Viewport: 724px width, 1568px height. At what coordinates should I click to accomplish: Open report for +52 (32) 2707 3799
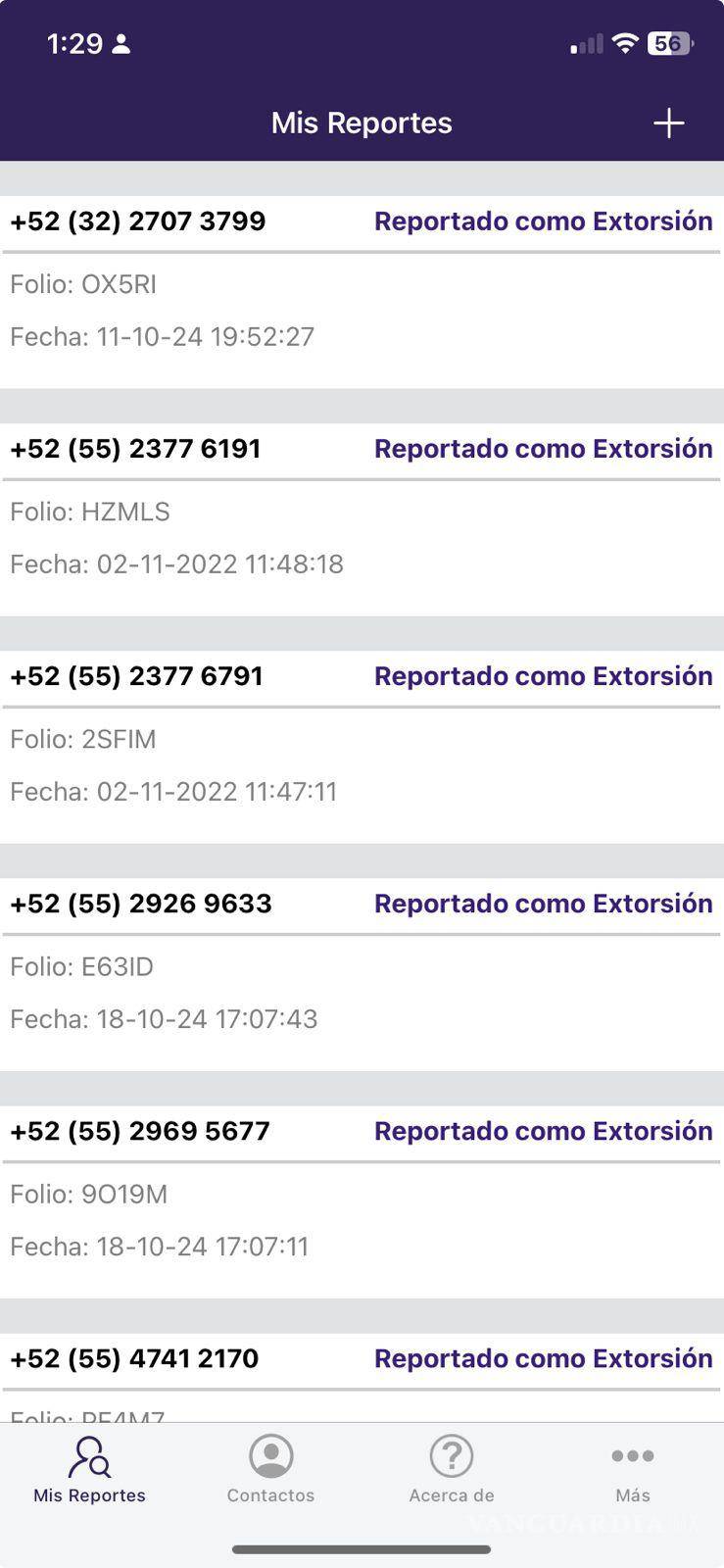click(137, 221)
